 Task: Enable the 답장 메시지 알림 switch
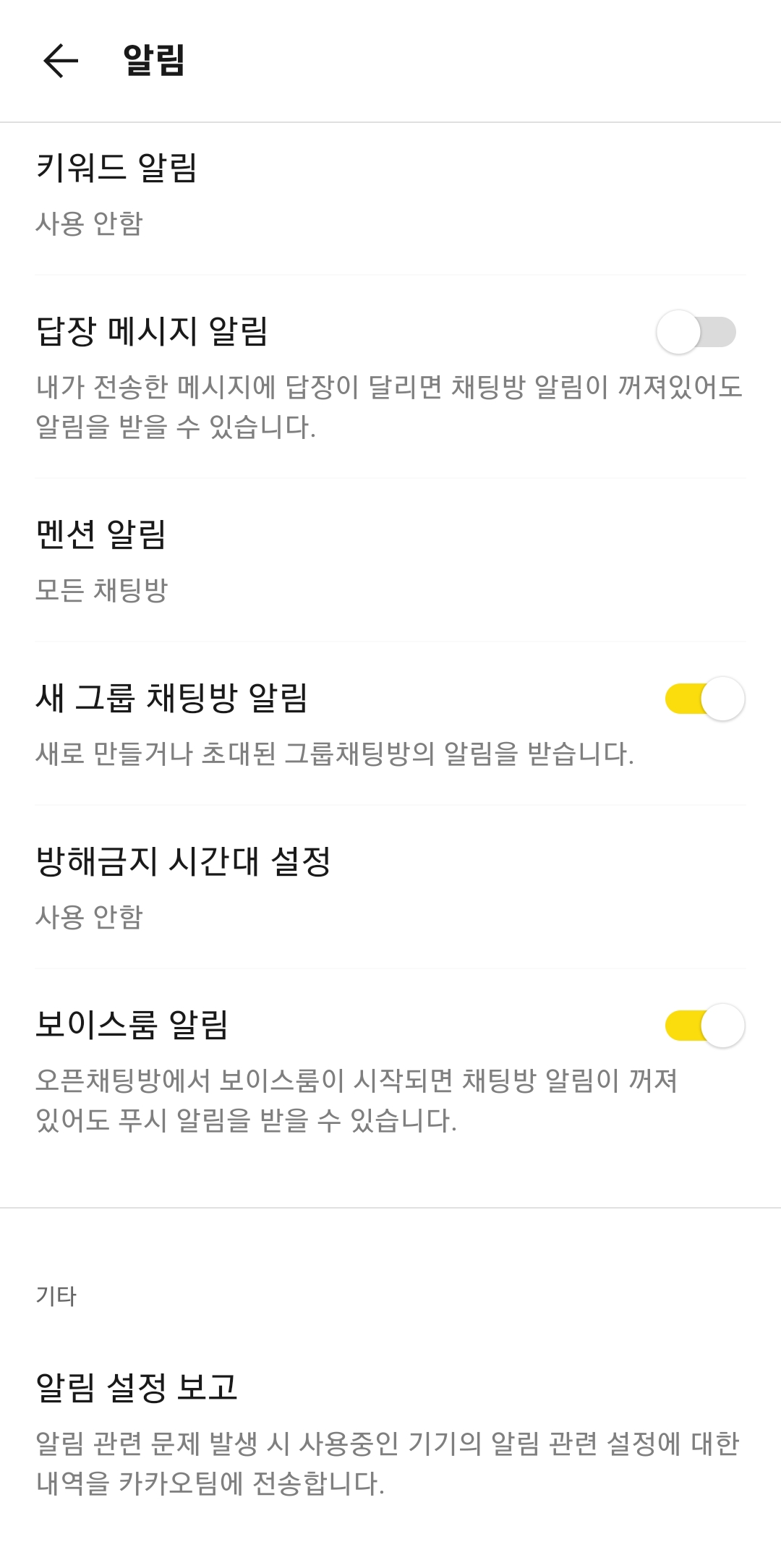click(696, 332)
